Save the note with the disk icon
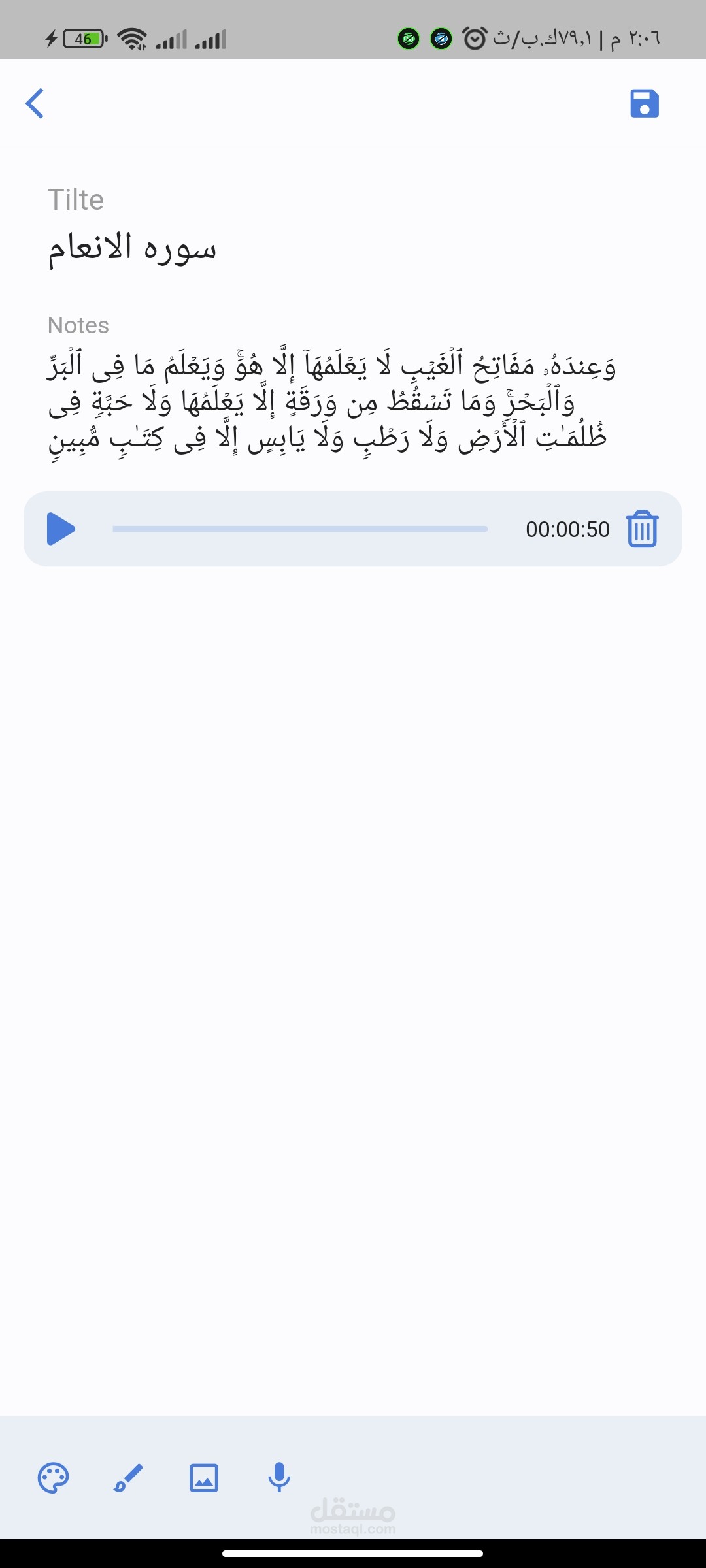Screen dimensions: 706x1568 tap(644, 103)
